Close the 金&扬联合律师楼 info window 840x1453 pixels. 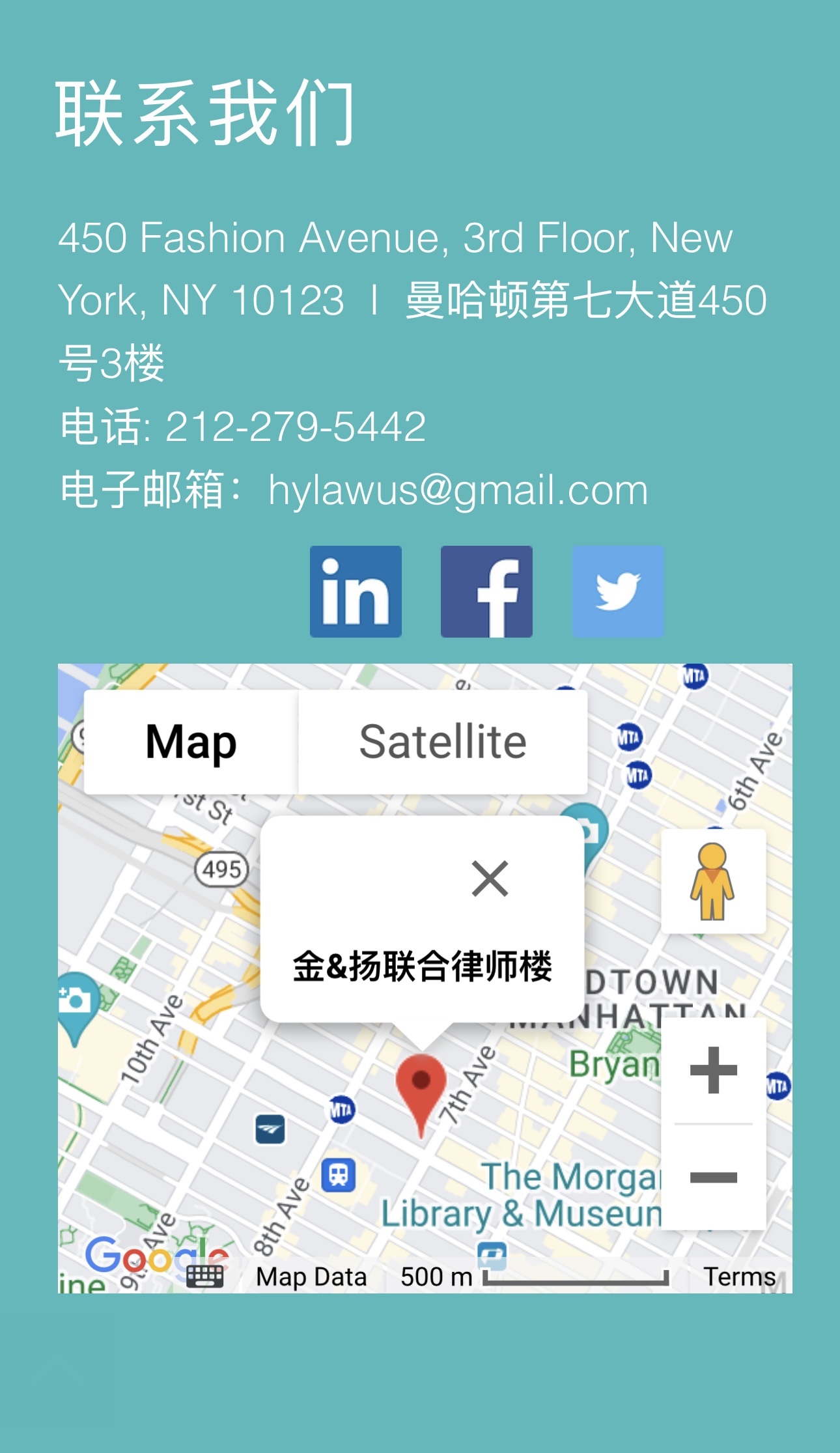tap(490, 879)
